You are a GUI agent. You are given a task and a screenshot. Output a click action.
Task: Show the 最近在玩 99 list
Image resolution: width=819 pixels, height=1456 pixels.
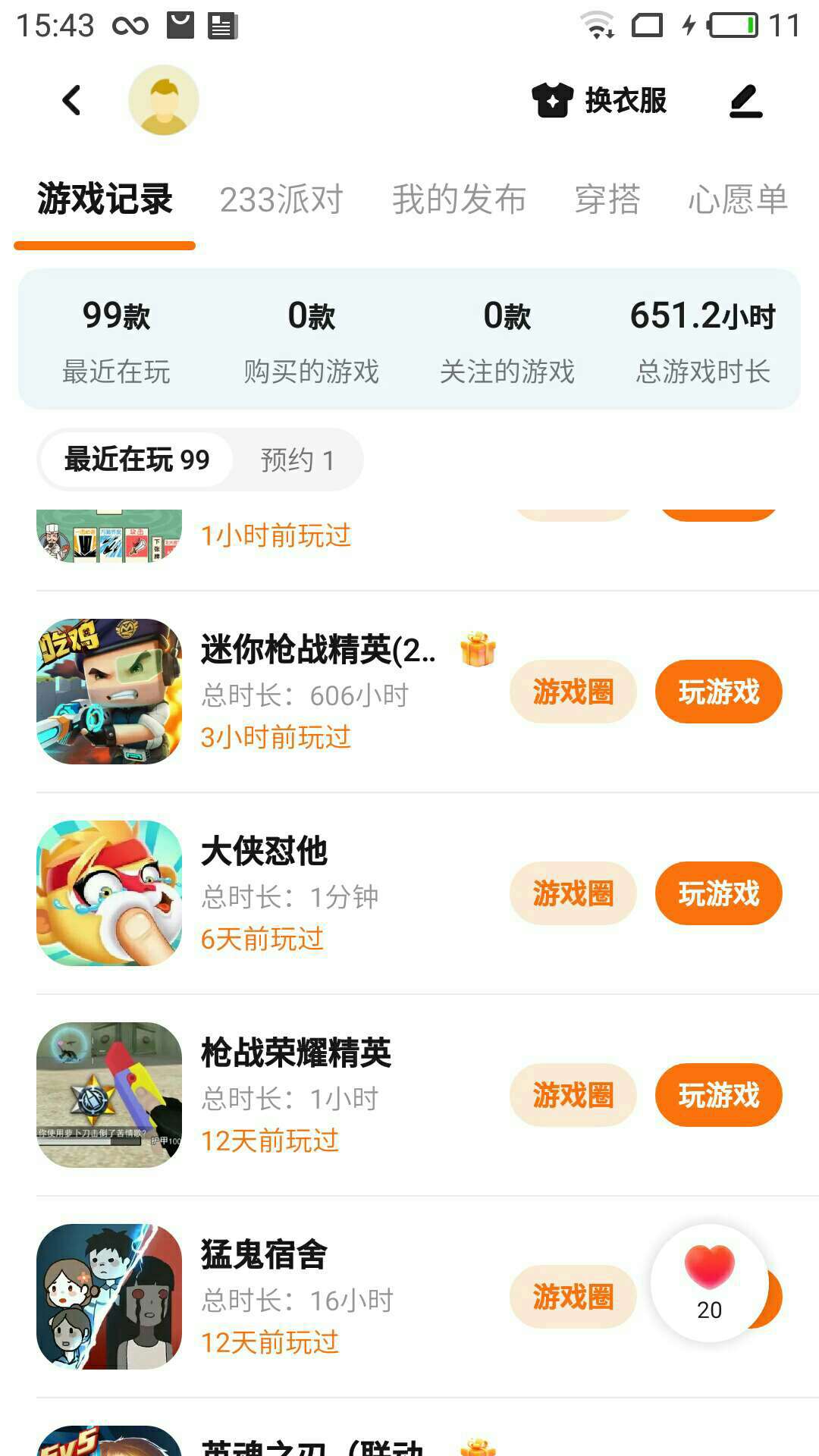coord(136,460)
